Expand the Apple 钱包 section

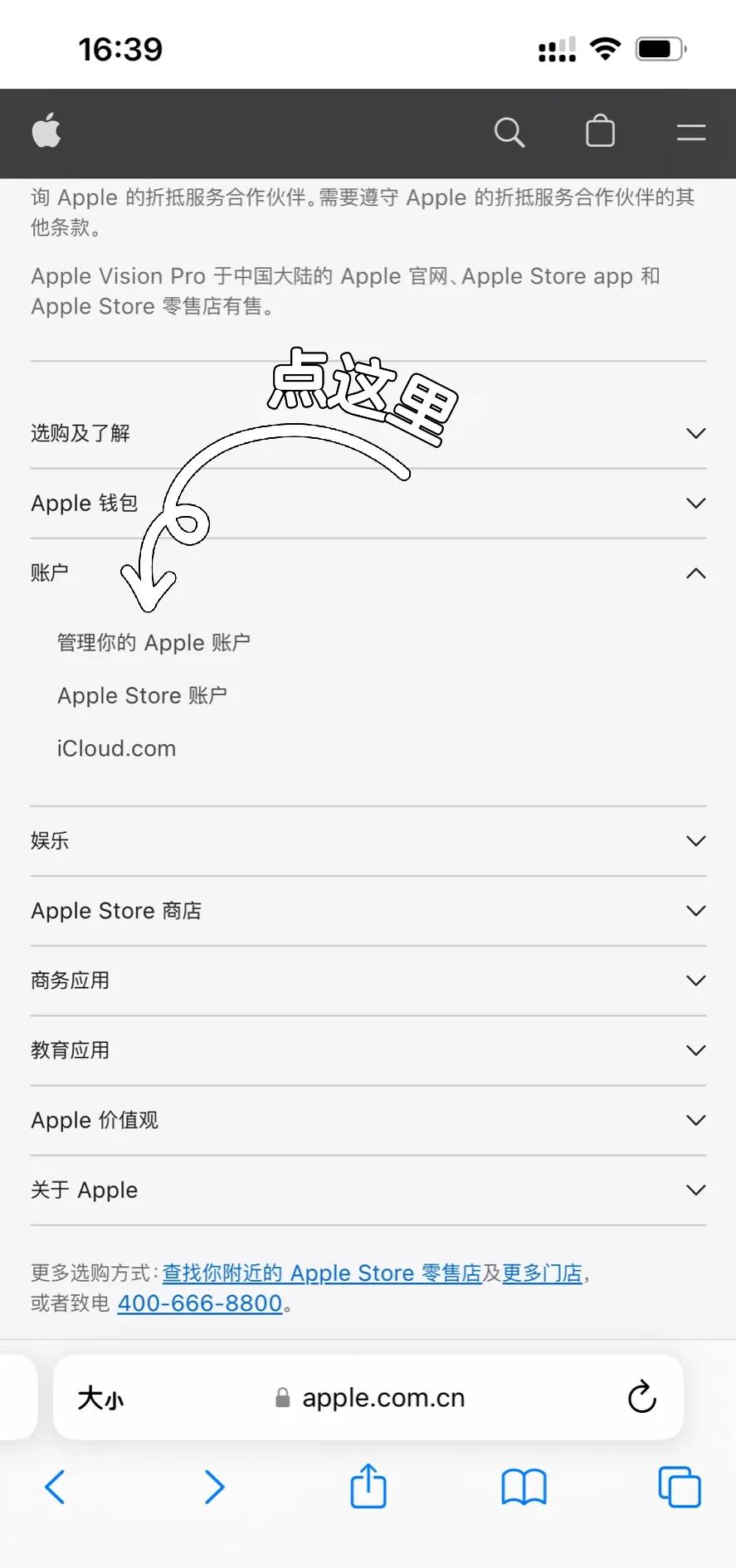coord(368,503)
